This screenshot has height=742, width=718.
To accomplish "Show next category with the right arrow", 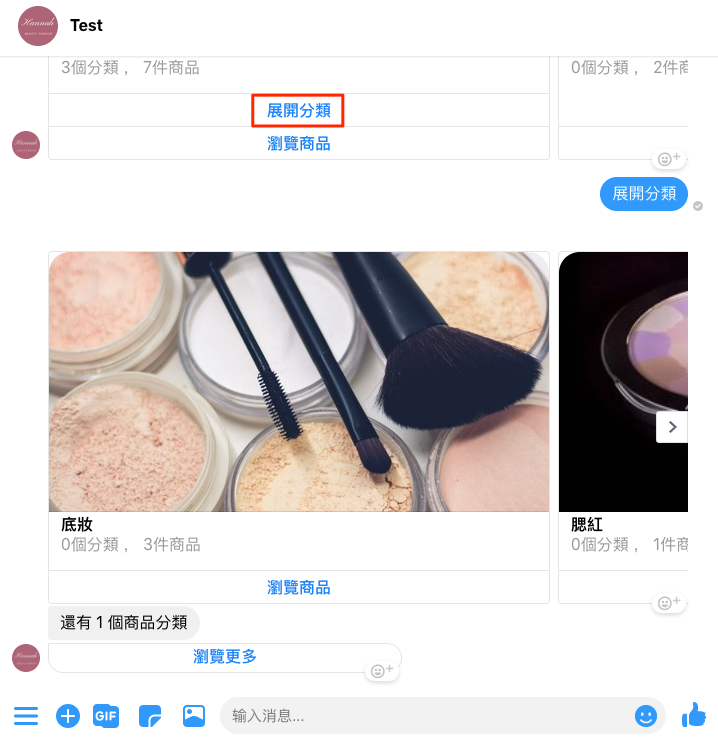I will click(672, 427).
